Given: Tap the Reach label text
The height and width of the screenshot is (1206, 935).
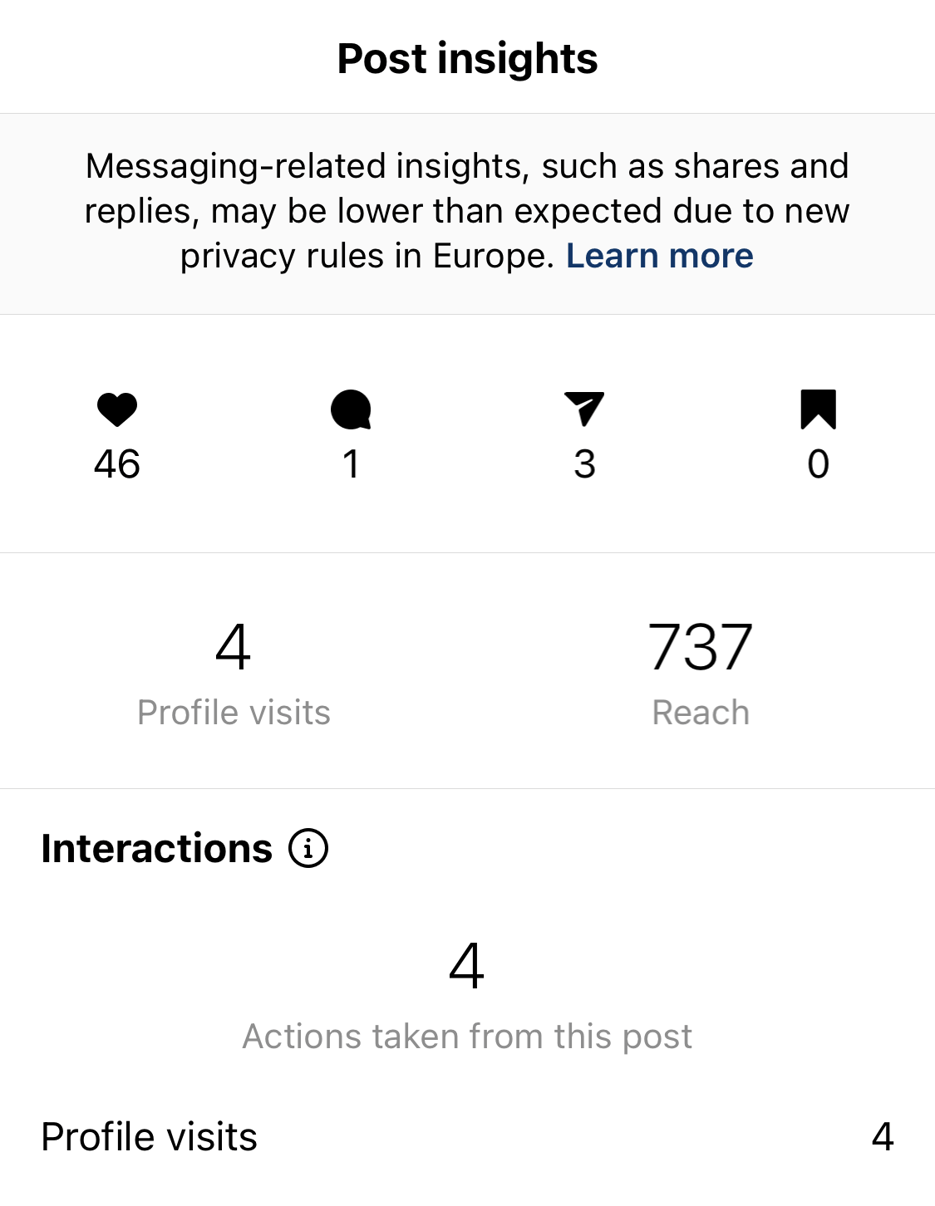Looking at the screenshot, I should (700, 712).
